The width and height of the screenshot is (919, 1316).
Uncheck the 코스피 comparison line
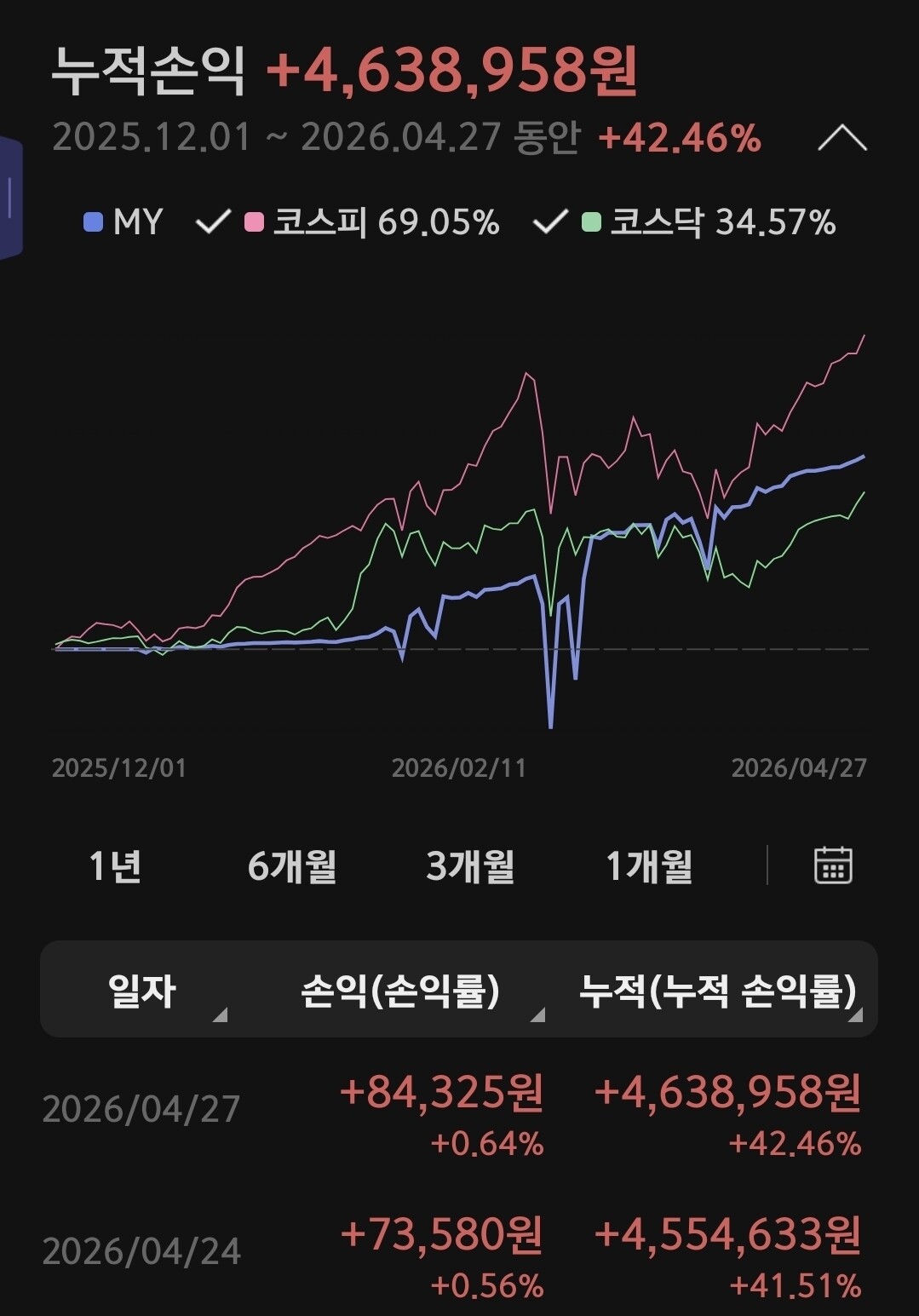click(x=211, y=222)
